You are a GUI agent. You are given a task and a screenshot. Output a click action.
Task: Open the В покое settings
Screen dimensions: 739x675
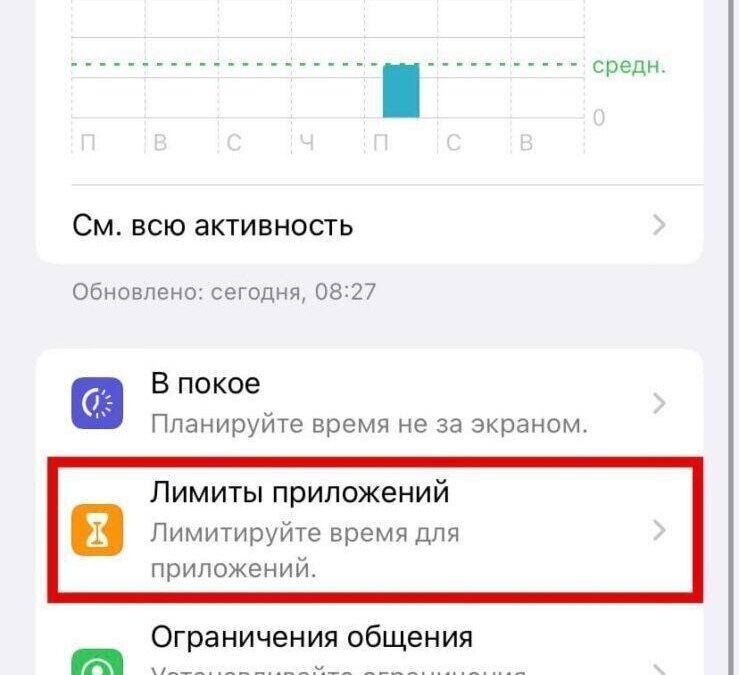point(368,403)
